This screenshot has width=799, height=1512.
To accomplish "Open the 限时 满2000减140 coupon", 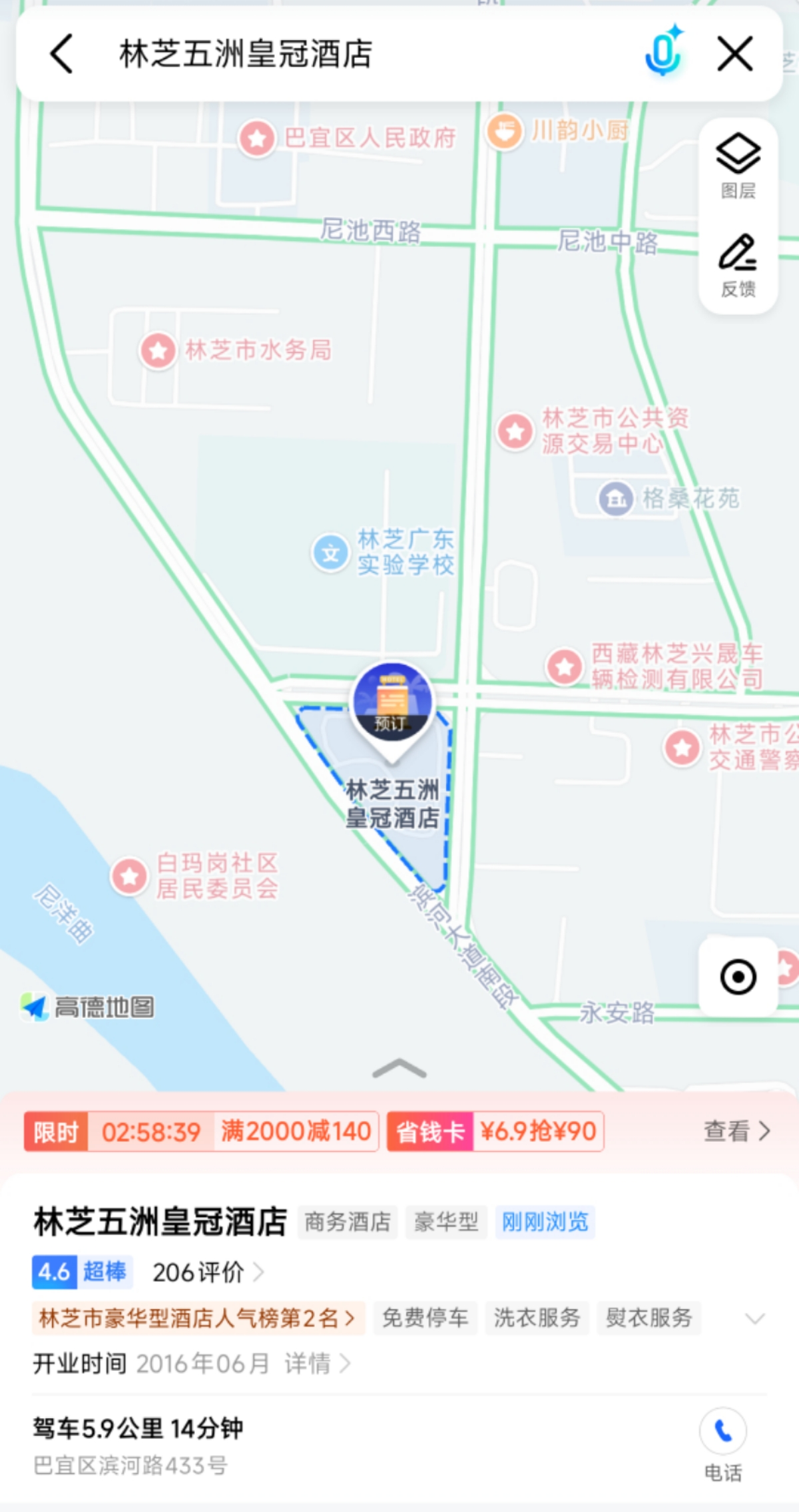I will pos(202,1131).
